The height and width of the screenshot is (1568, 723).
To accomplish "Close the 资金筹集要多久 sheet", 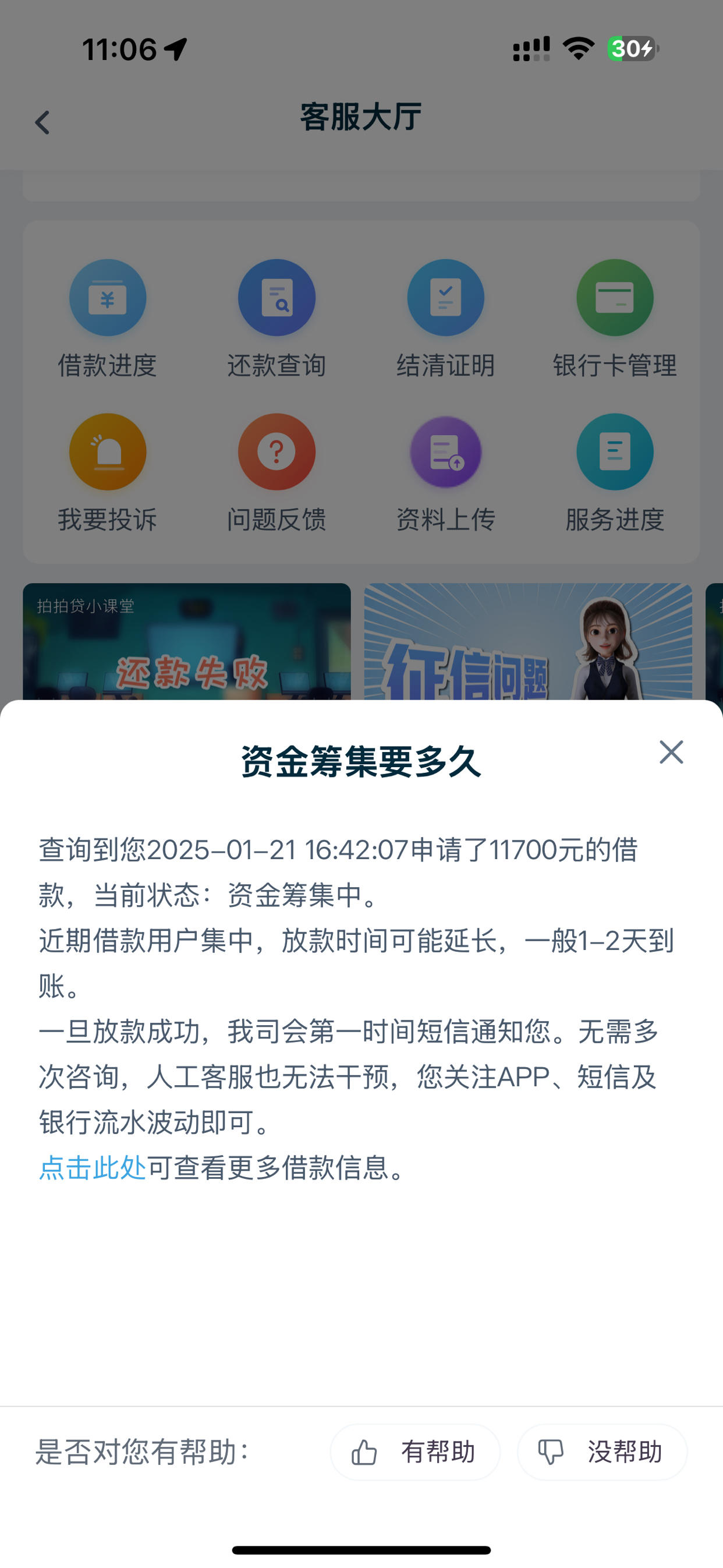I will pos(671,753).
